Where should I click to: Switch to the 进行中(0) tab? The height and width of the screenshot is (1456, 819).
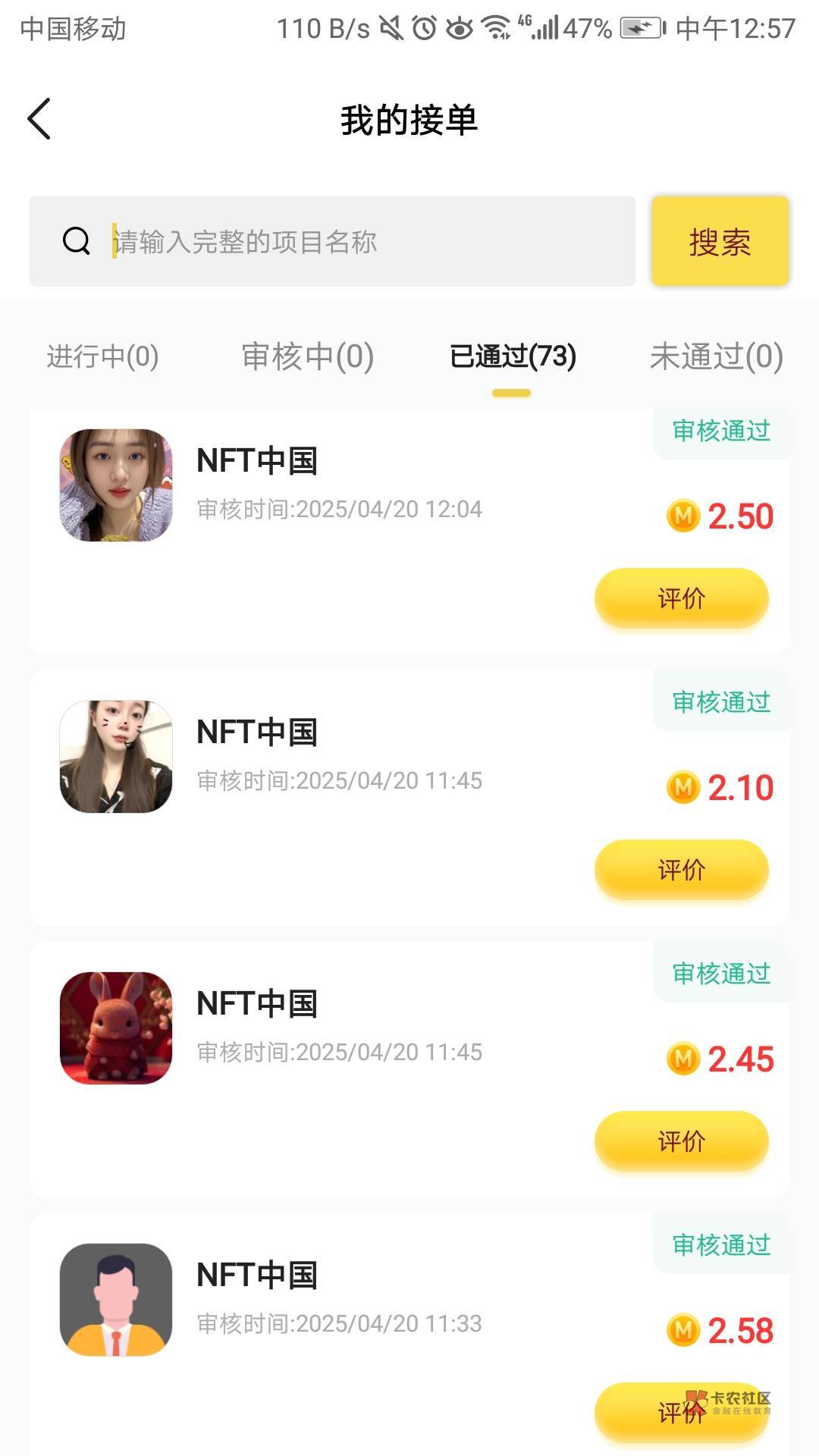(x=103, y=356)
